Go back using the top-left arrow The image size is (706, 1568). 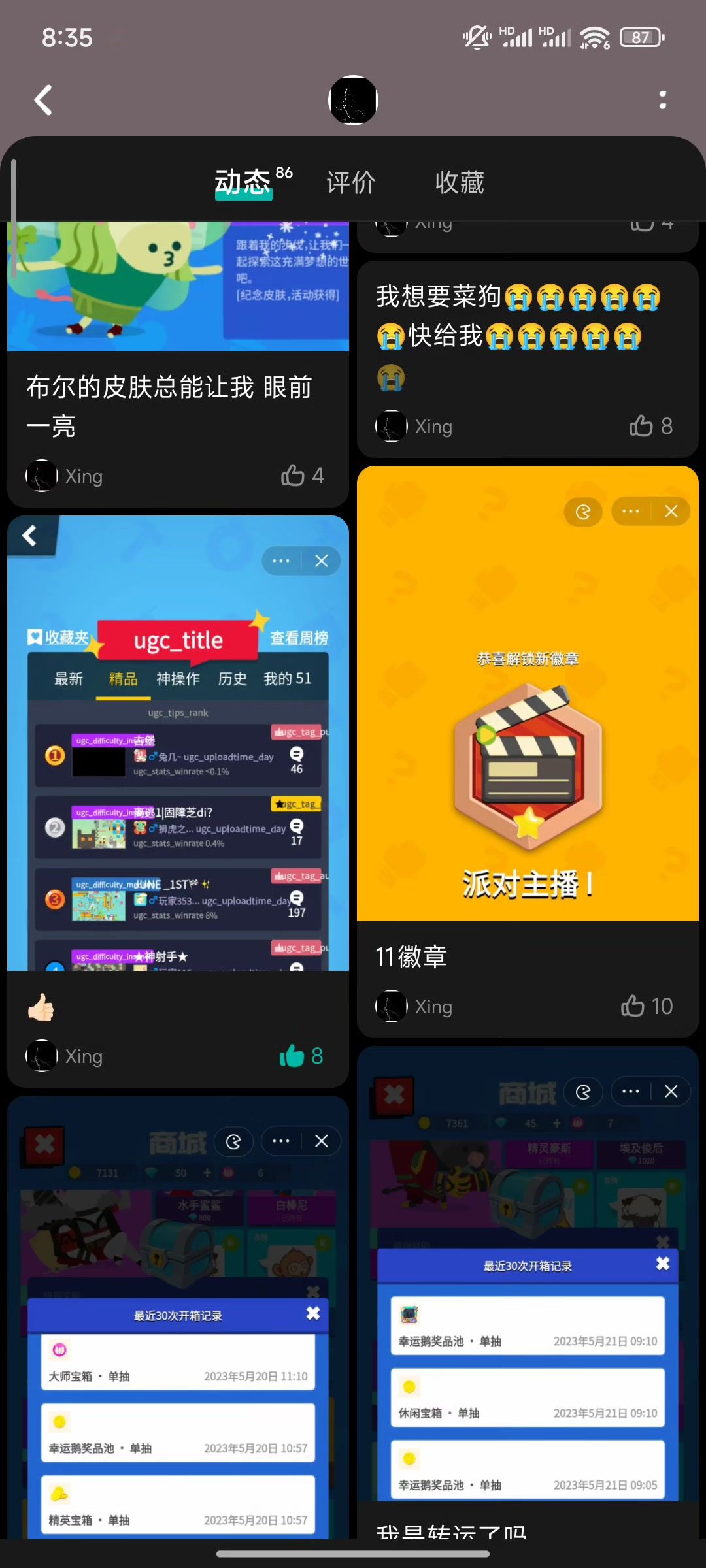[43, 101]
